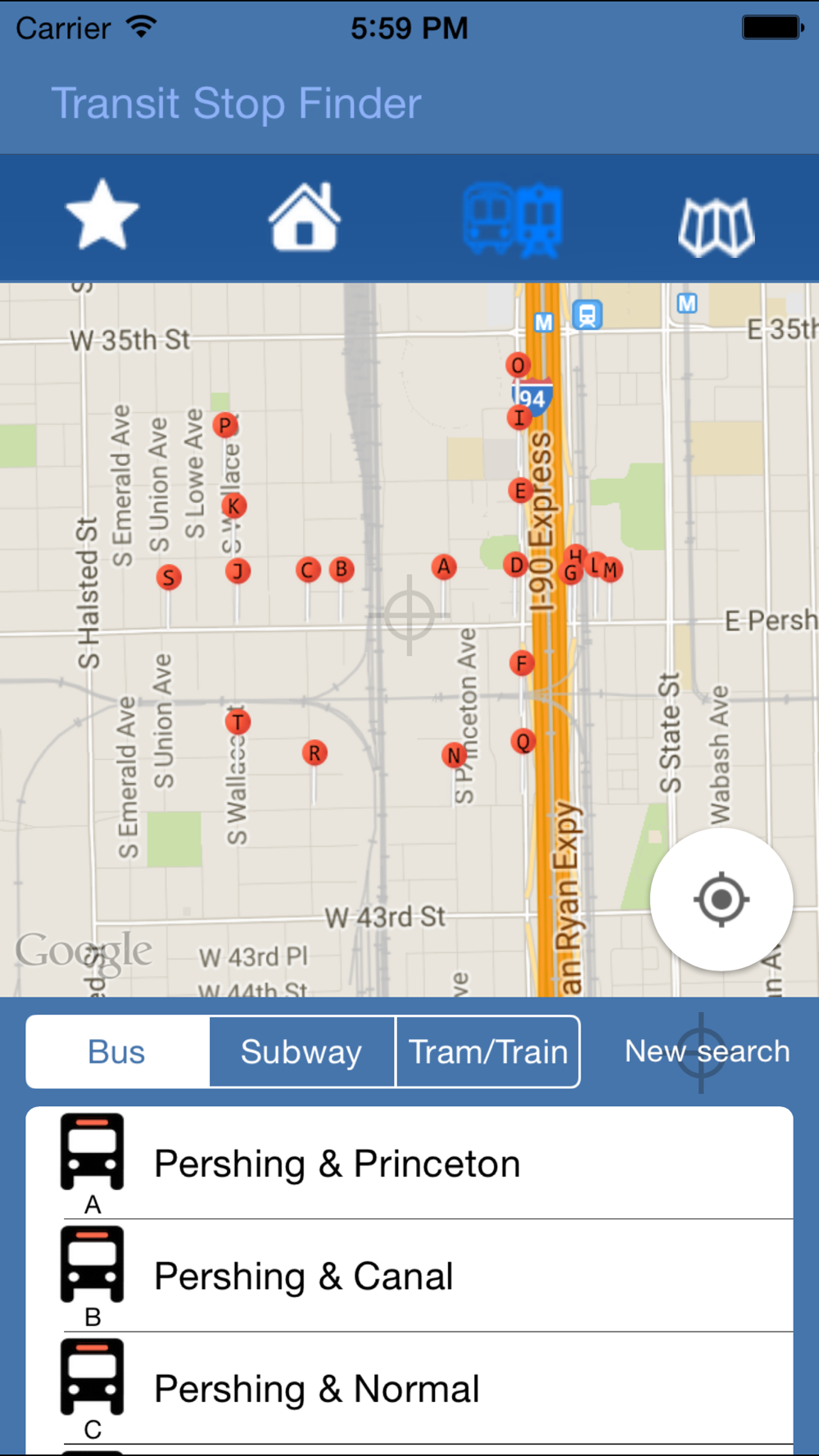Select the Bus segment
This screenshot has height=1456, width=819.
click(x=117, y=1052)
